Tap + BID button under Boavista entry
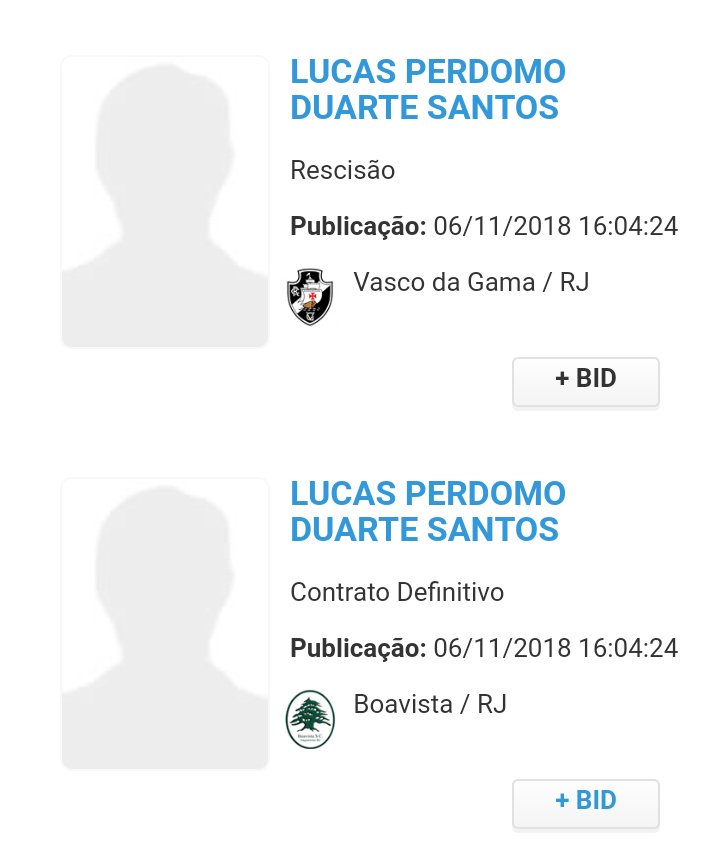 tap(586, 801)
